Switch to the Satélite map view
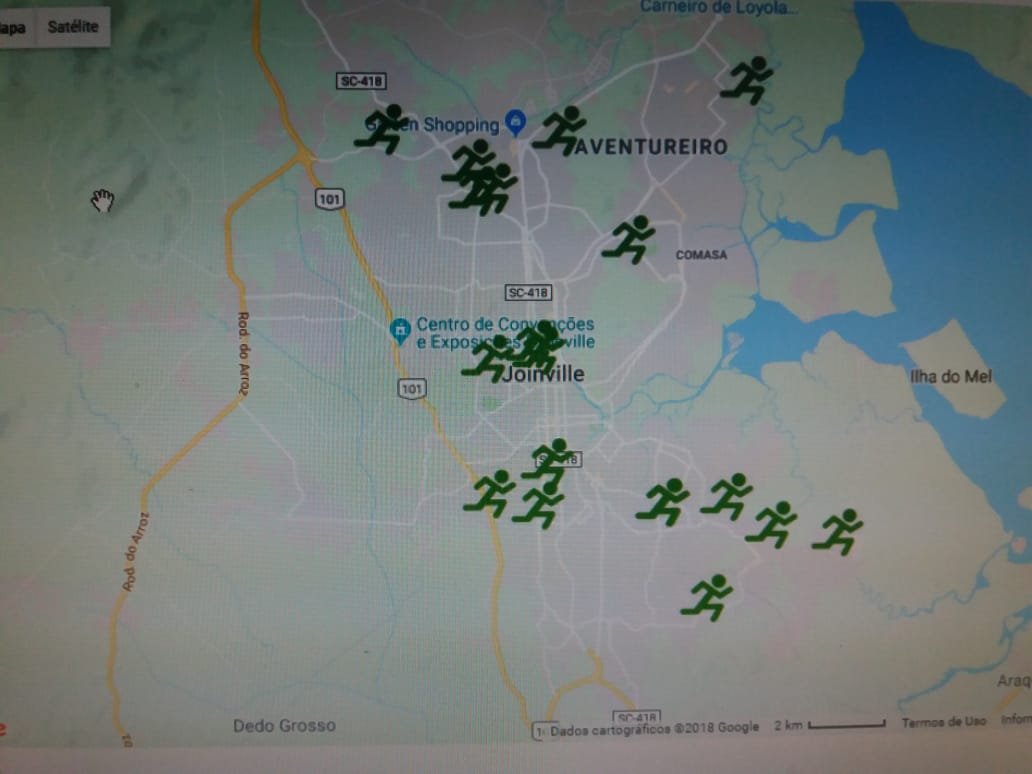The height and width of the screenshot is (774, 1032). pos(73,27)
